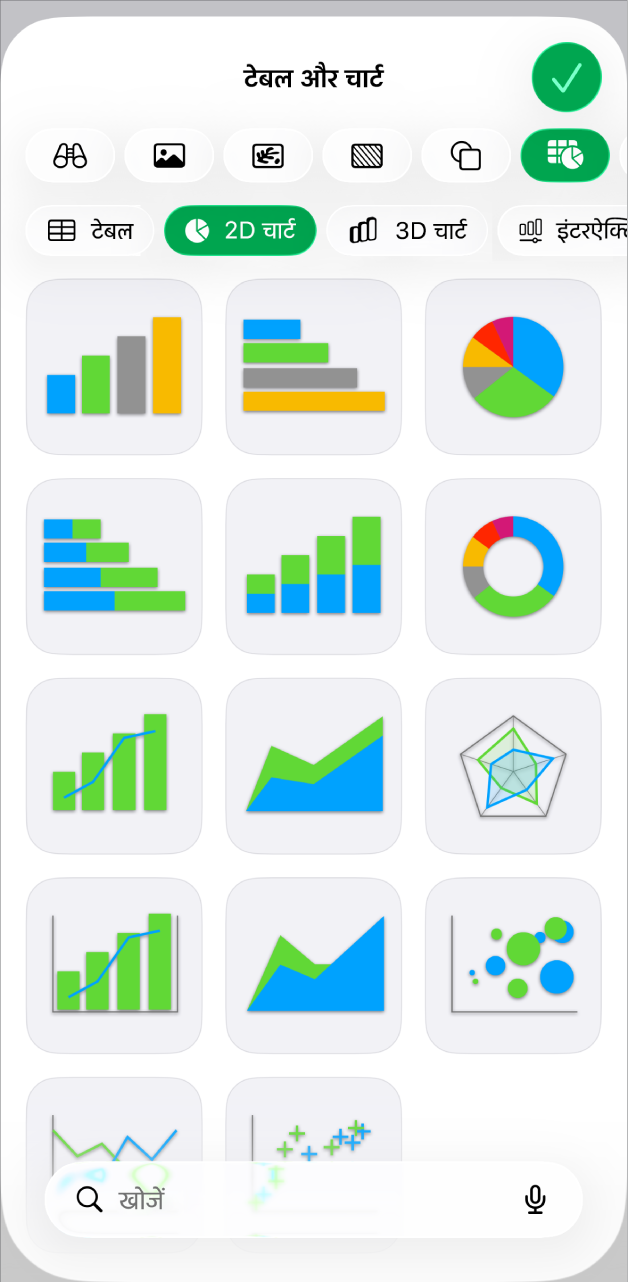Select the shapes category icon

point(466,155)
